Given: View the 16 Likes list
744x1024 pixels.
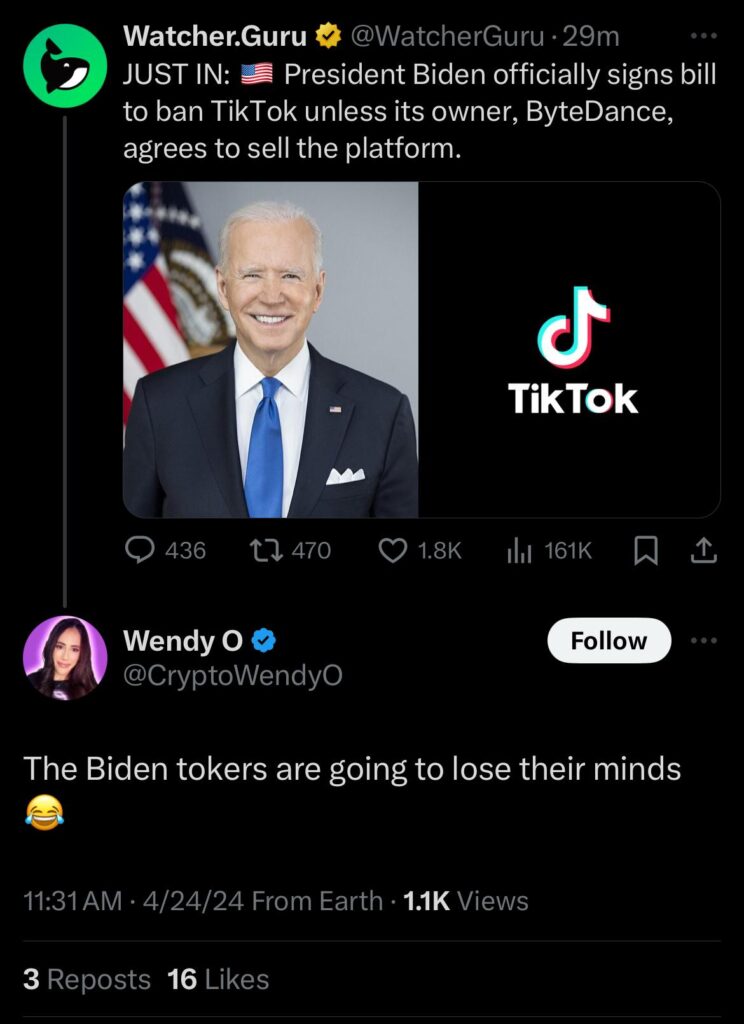Looking at the screenshot, I should point(219,979).
